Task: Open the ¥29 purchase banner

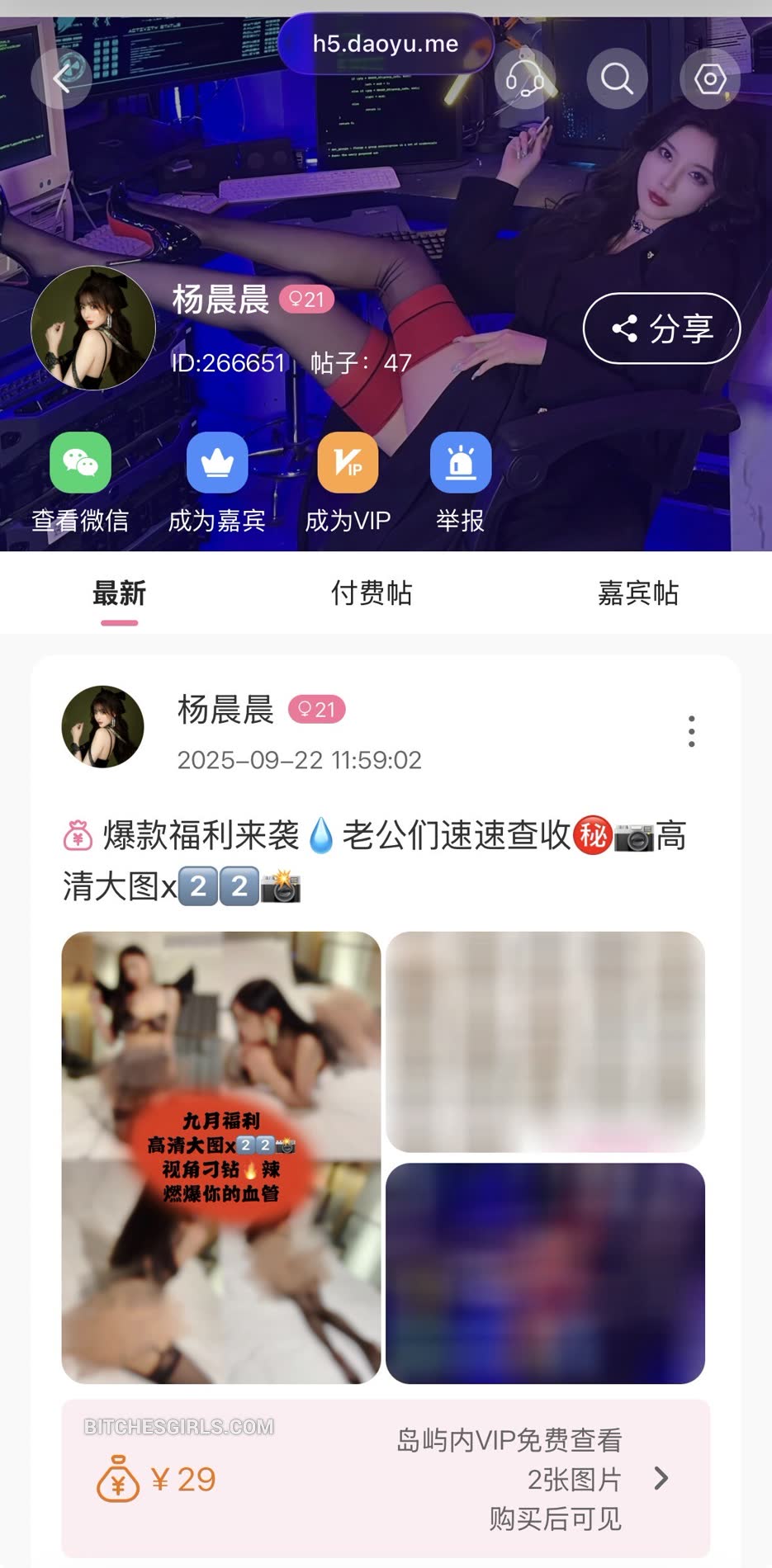Action: coord(386,1479)
